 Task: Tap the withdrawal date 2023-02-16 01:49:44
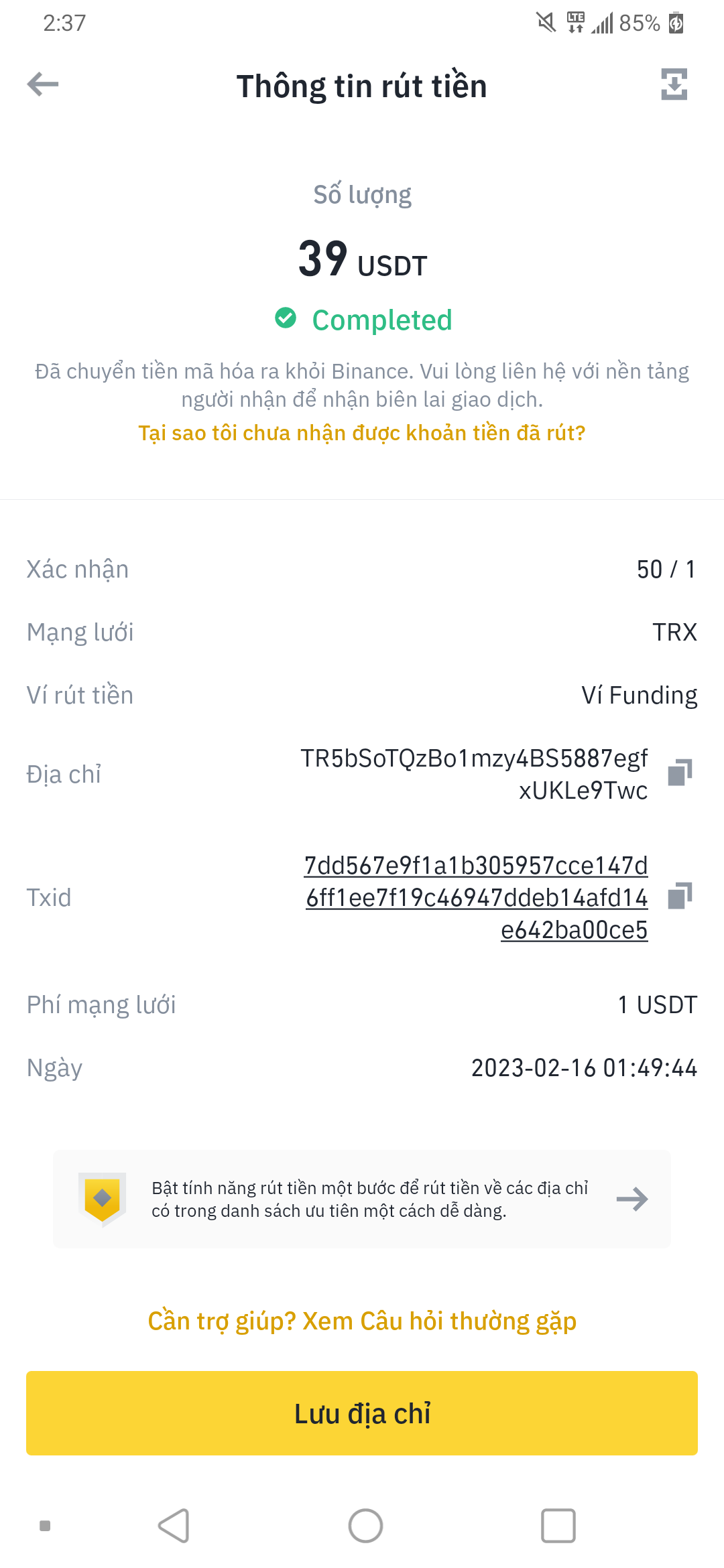(583, 1068)
